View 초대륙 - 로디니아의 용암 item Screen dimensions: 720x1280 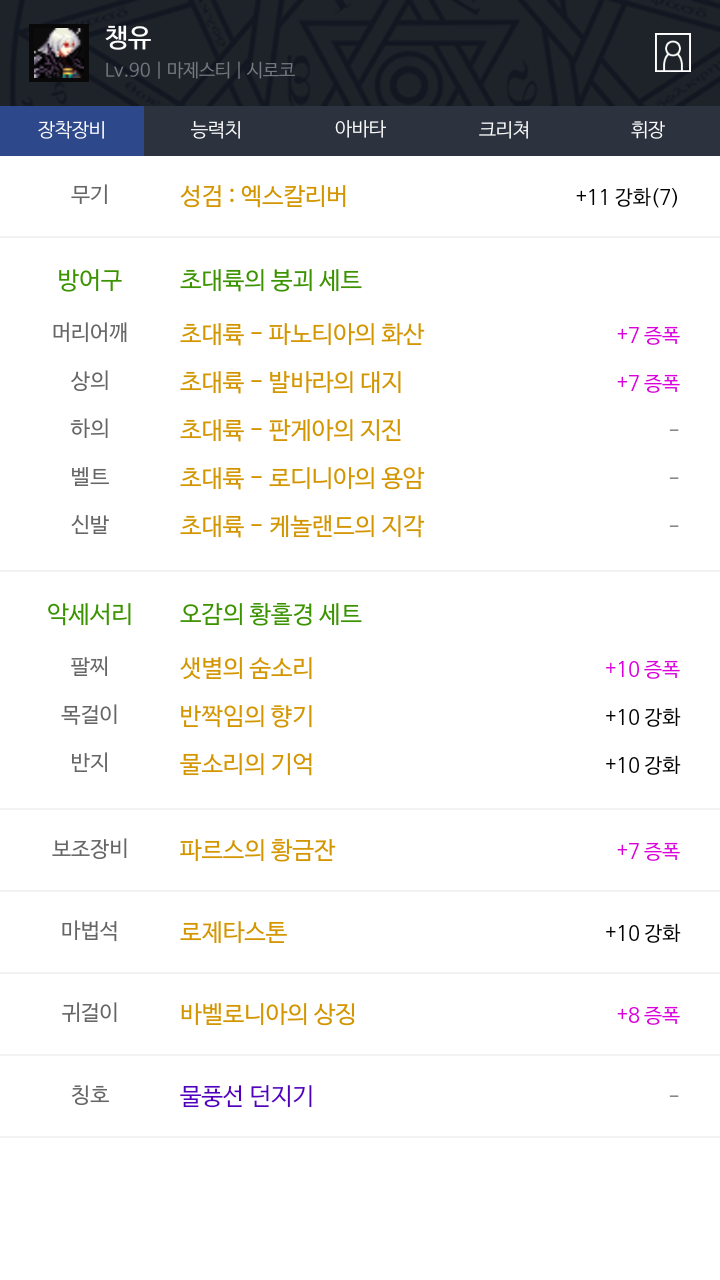tap(301, 478)
